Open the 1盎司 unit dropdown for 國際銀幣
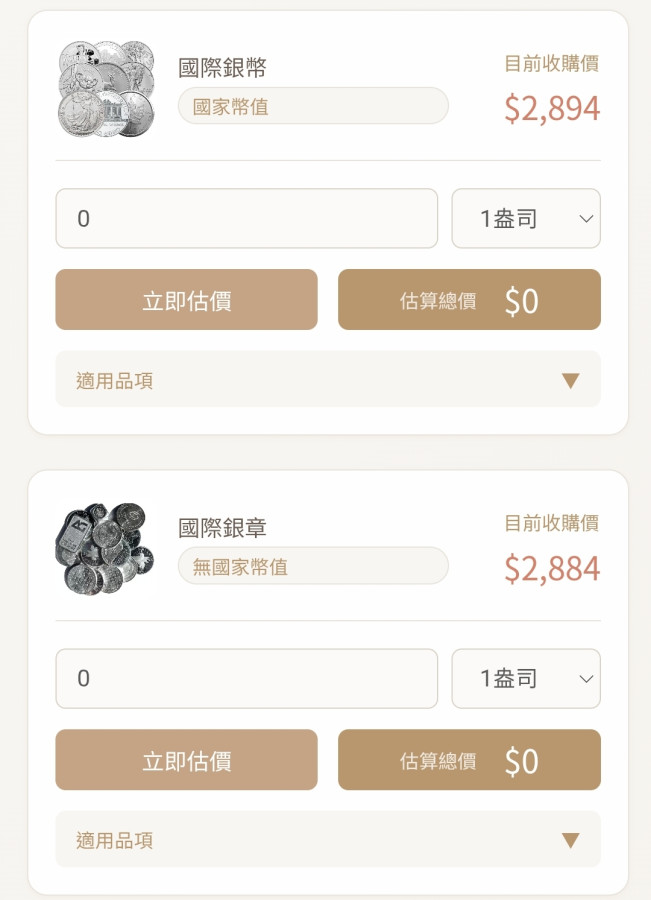Viewport: 651px width, 900px height. tap(526, 218)
